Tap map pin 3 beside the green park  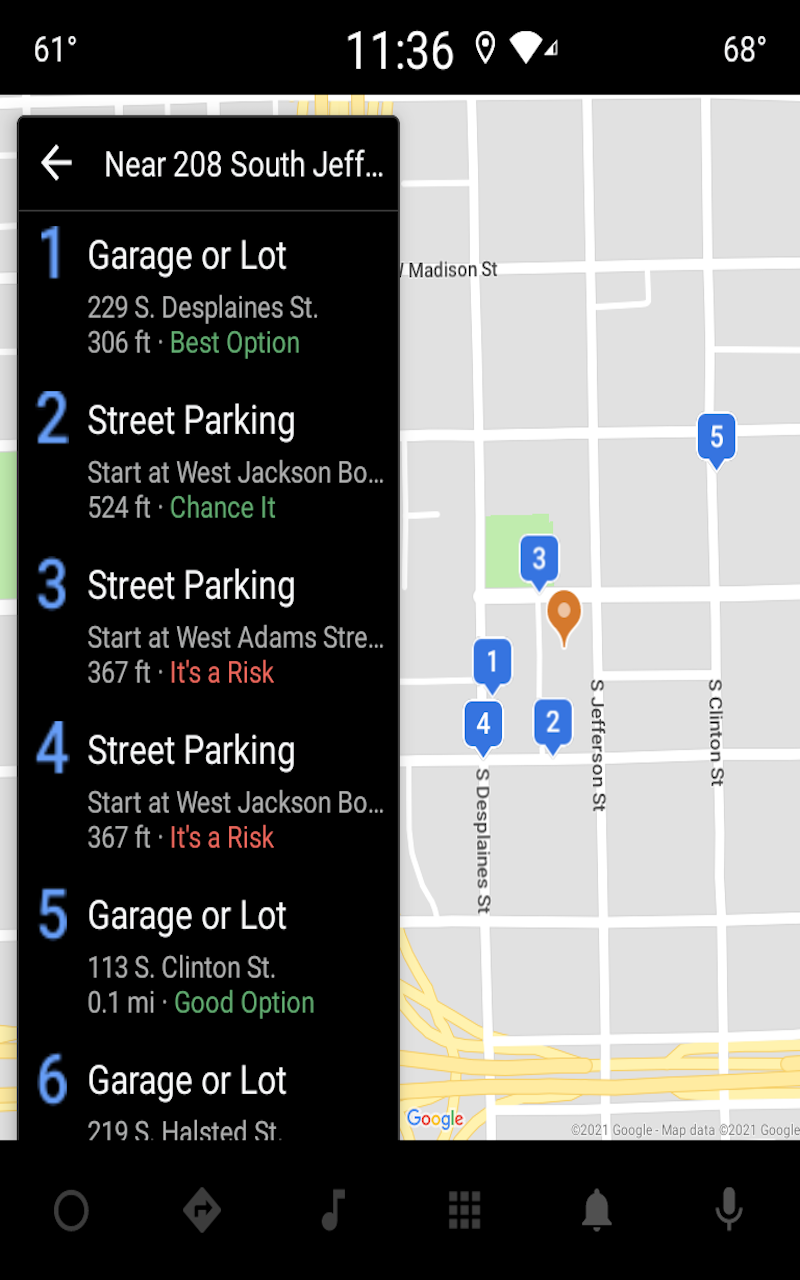coord(539,559)
